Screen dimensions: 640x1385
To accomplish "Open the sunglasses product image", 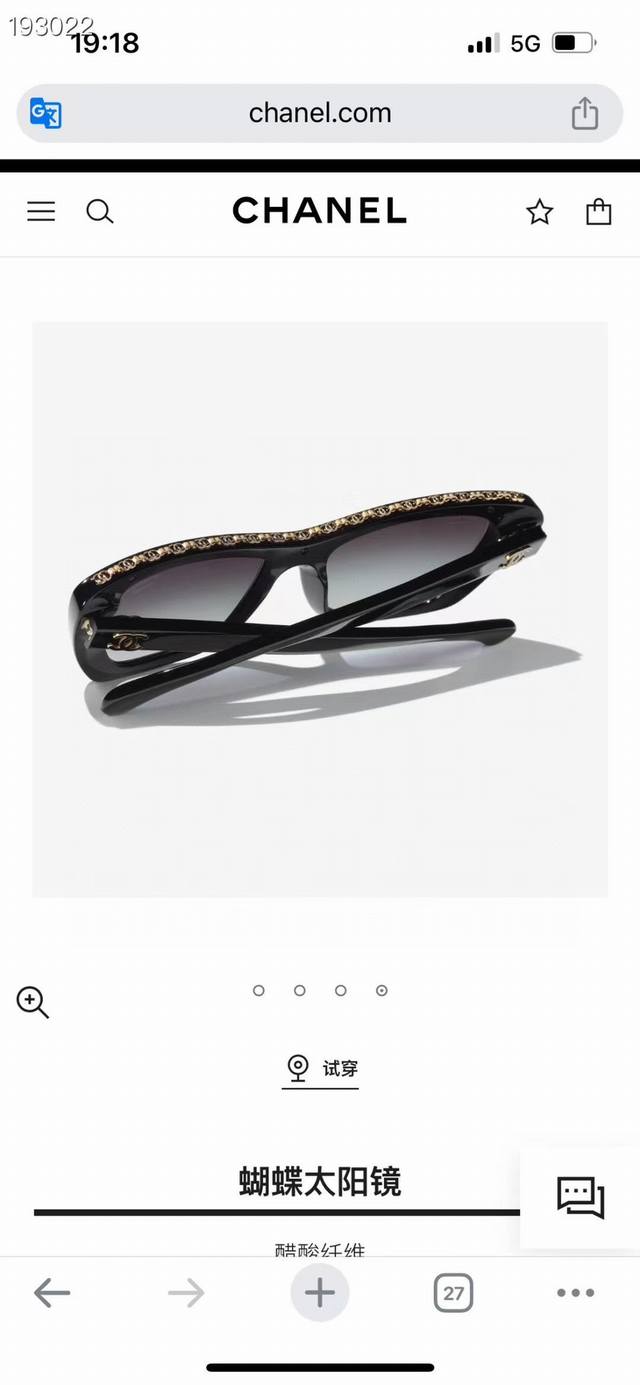I will (320, 608).
